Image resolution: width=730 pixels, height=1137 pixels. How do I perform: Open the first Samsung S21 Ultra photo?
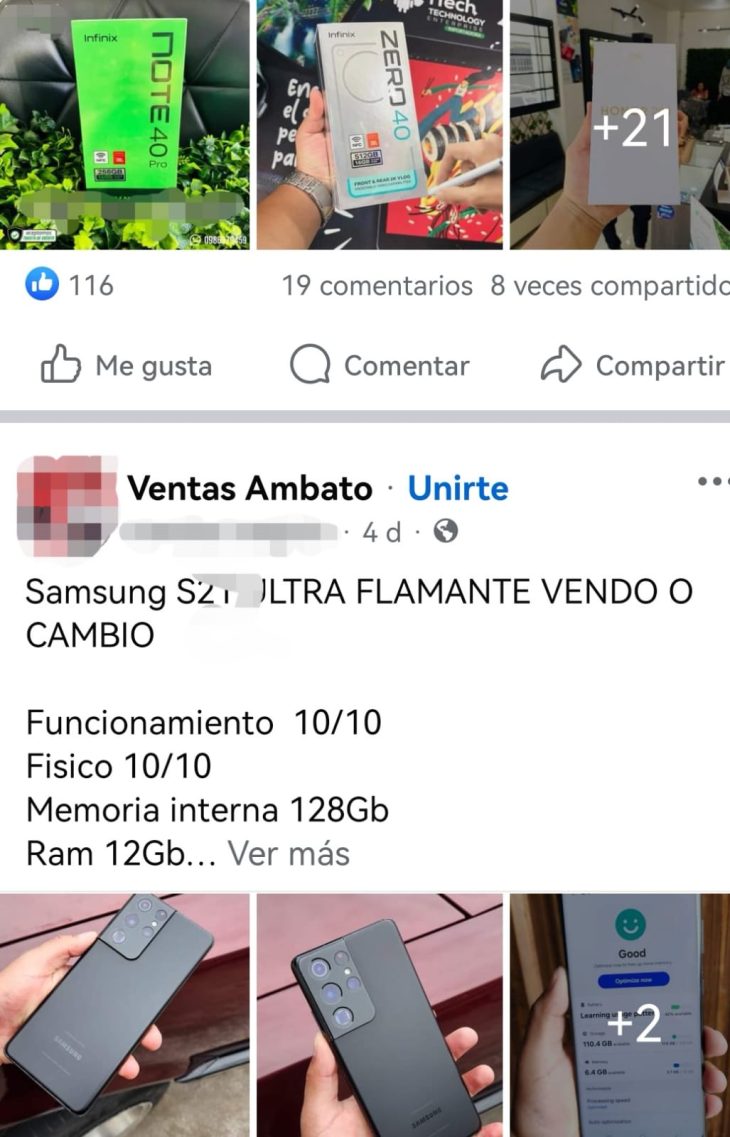(124, 1015)
